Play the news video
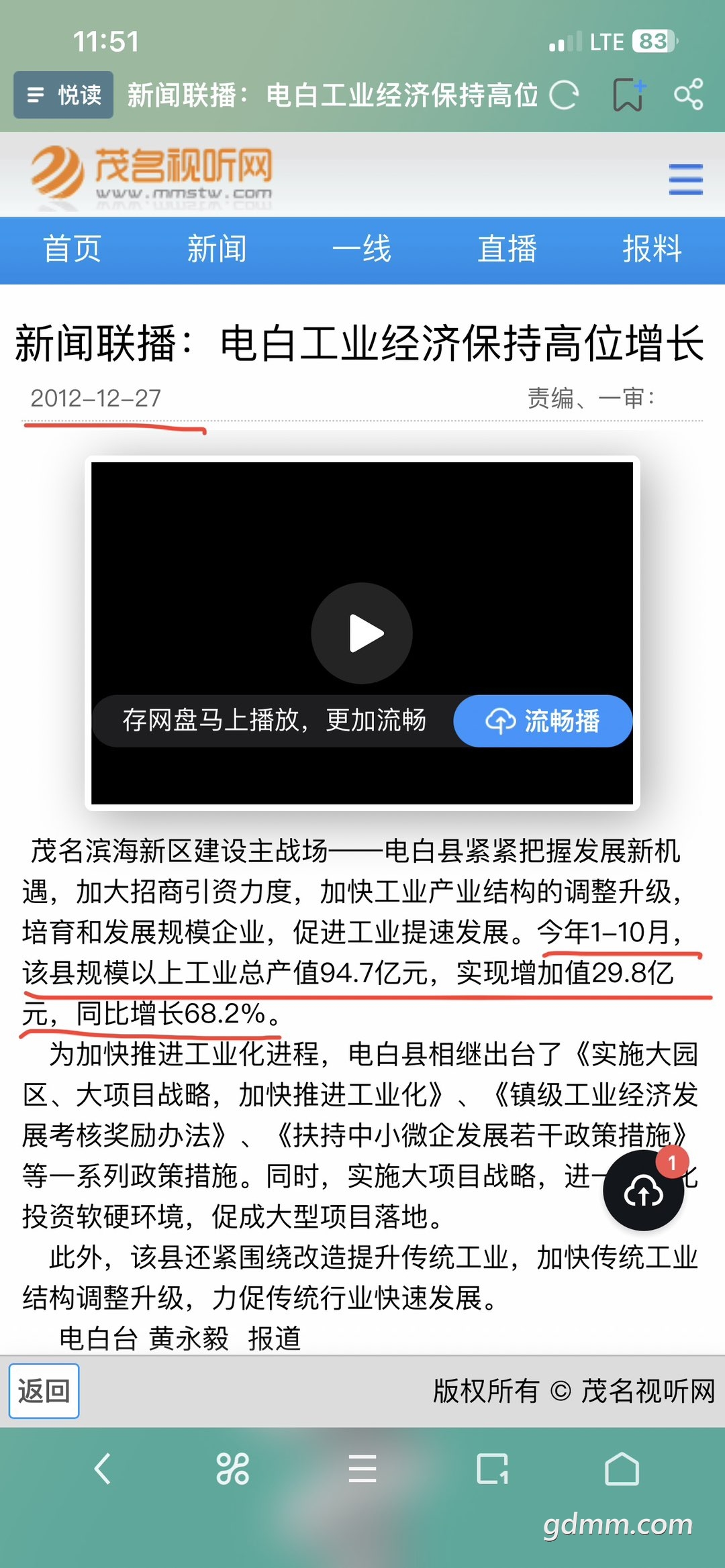The image size is (725, 1568). click(x=362, y=633)
